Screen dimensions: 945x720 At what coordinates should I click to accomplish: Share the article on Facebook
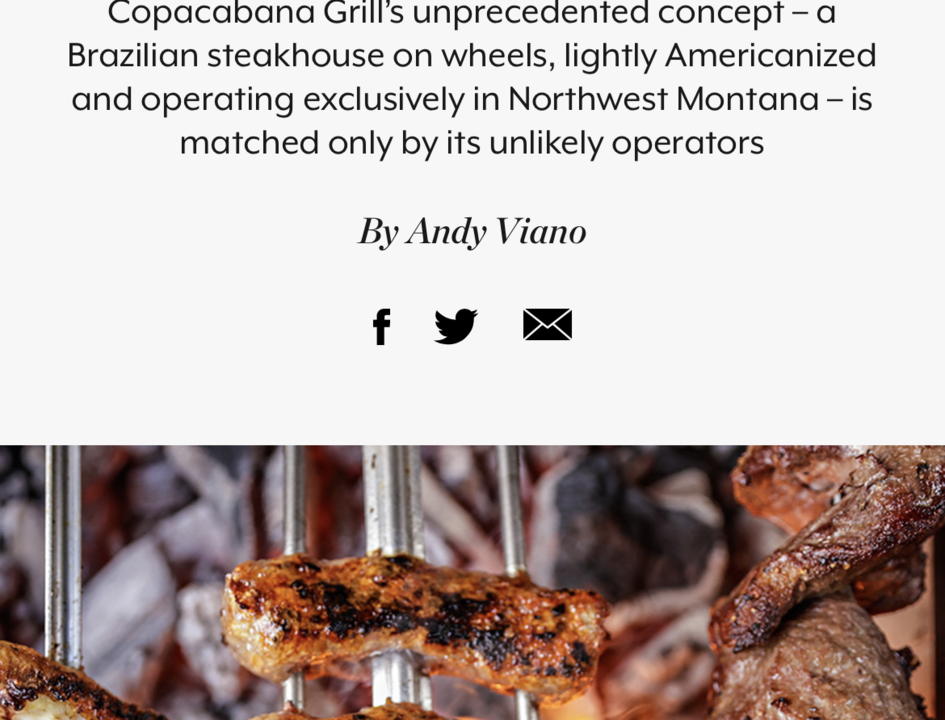(x=381, y=327)
